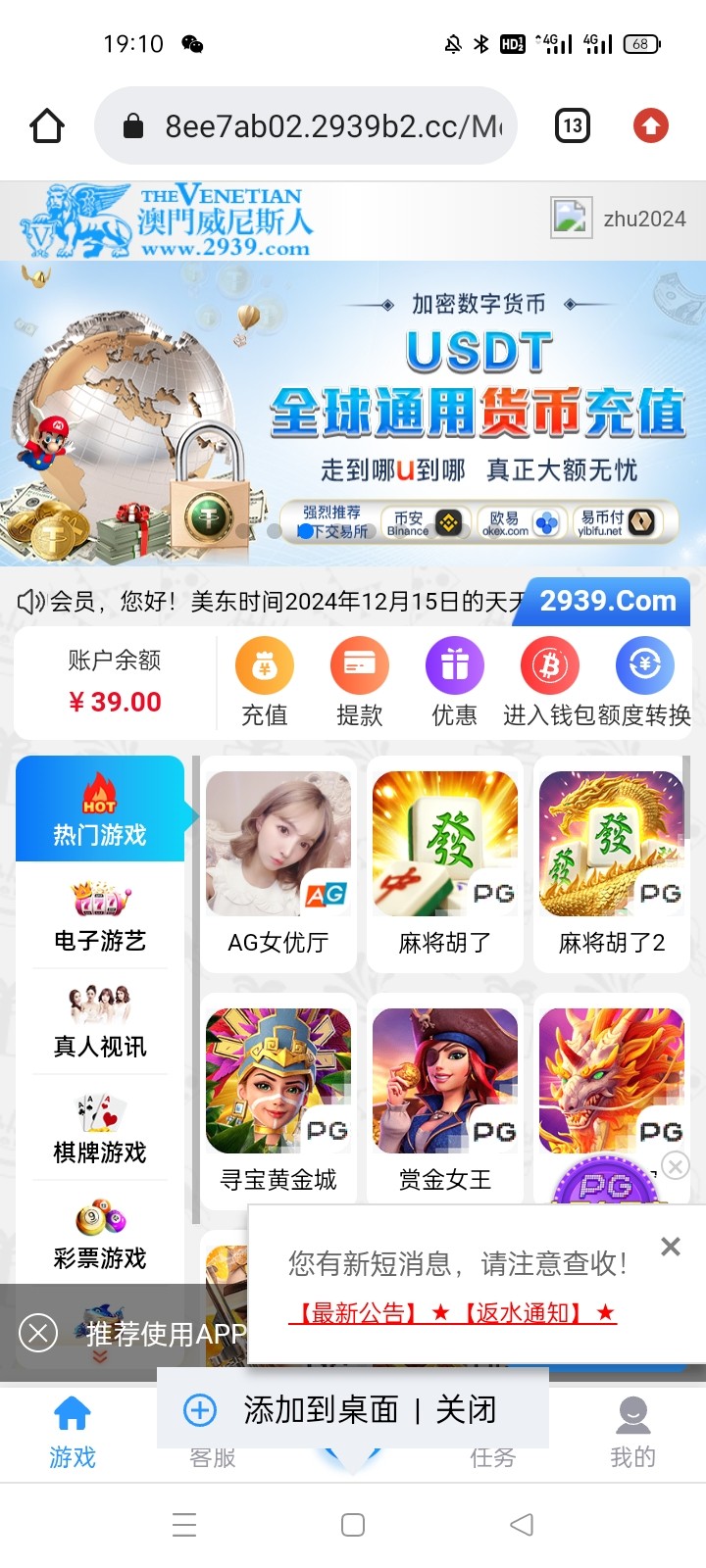Switch to 棋牌游戏 category

click(100, 1128)
